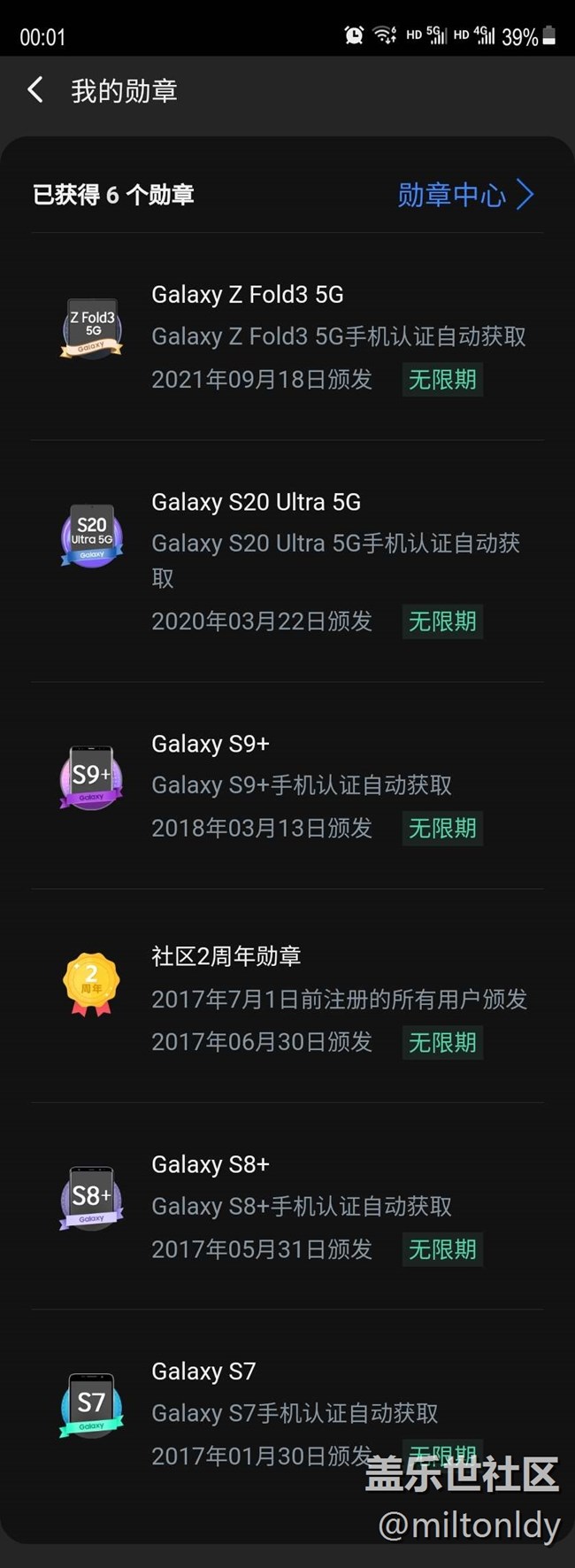Open the Galaxy Z Fold3 5G badge
The image size is (575, 1568).
pos(287,336)
